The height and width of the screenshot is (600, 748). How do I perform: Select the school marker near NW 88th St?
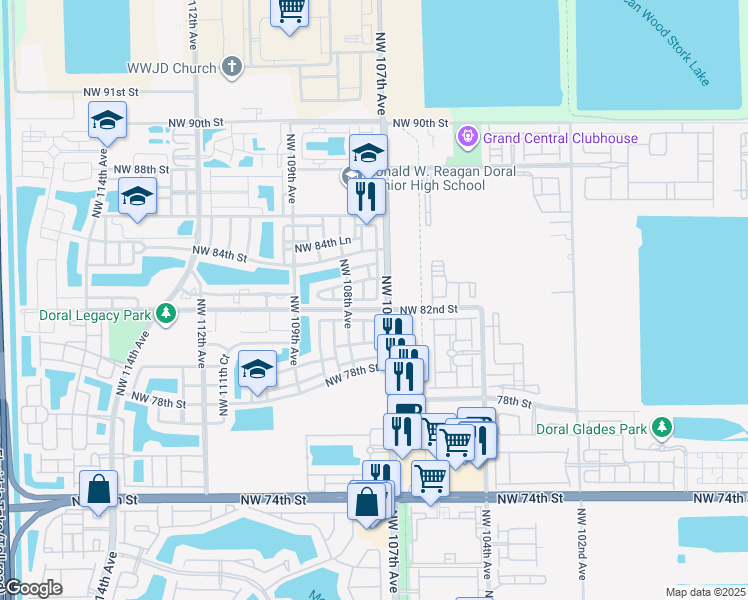coord(137,197)
